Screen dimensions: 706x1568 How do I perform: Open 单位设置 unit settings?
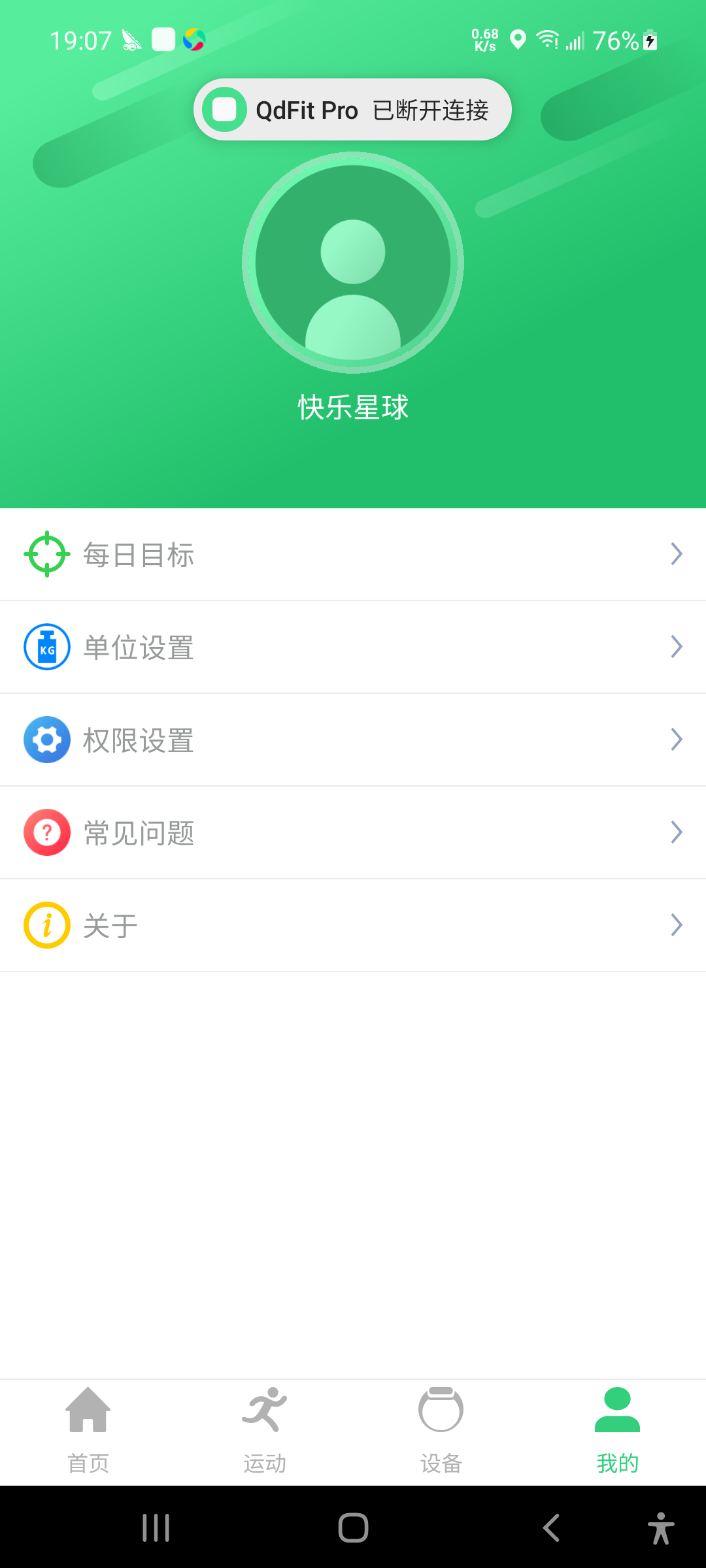pyautogui.click(x=353, y=647)
